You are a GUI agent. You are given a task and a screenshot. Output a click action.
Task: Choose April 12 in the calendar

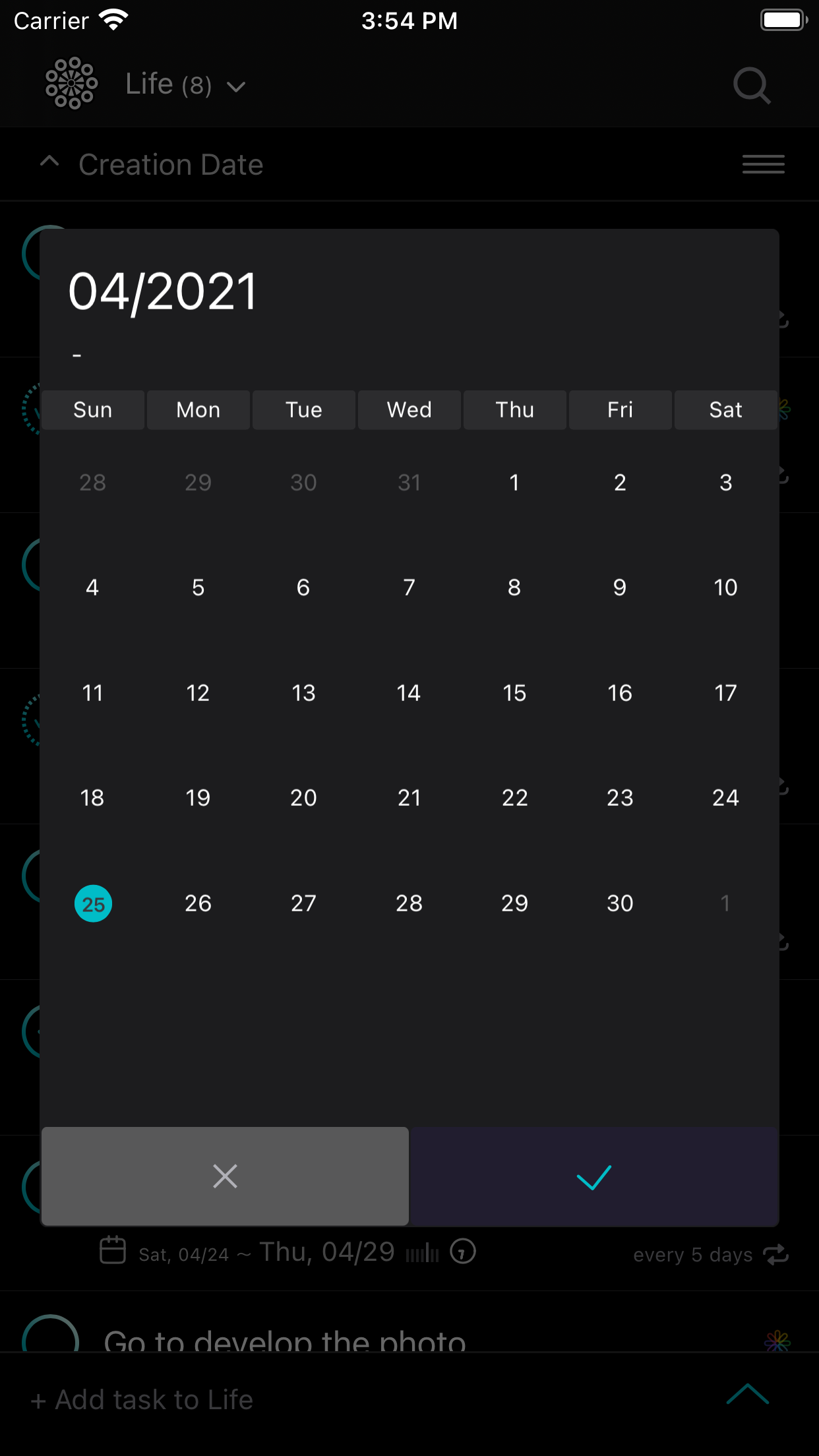point(198,693)
